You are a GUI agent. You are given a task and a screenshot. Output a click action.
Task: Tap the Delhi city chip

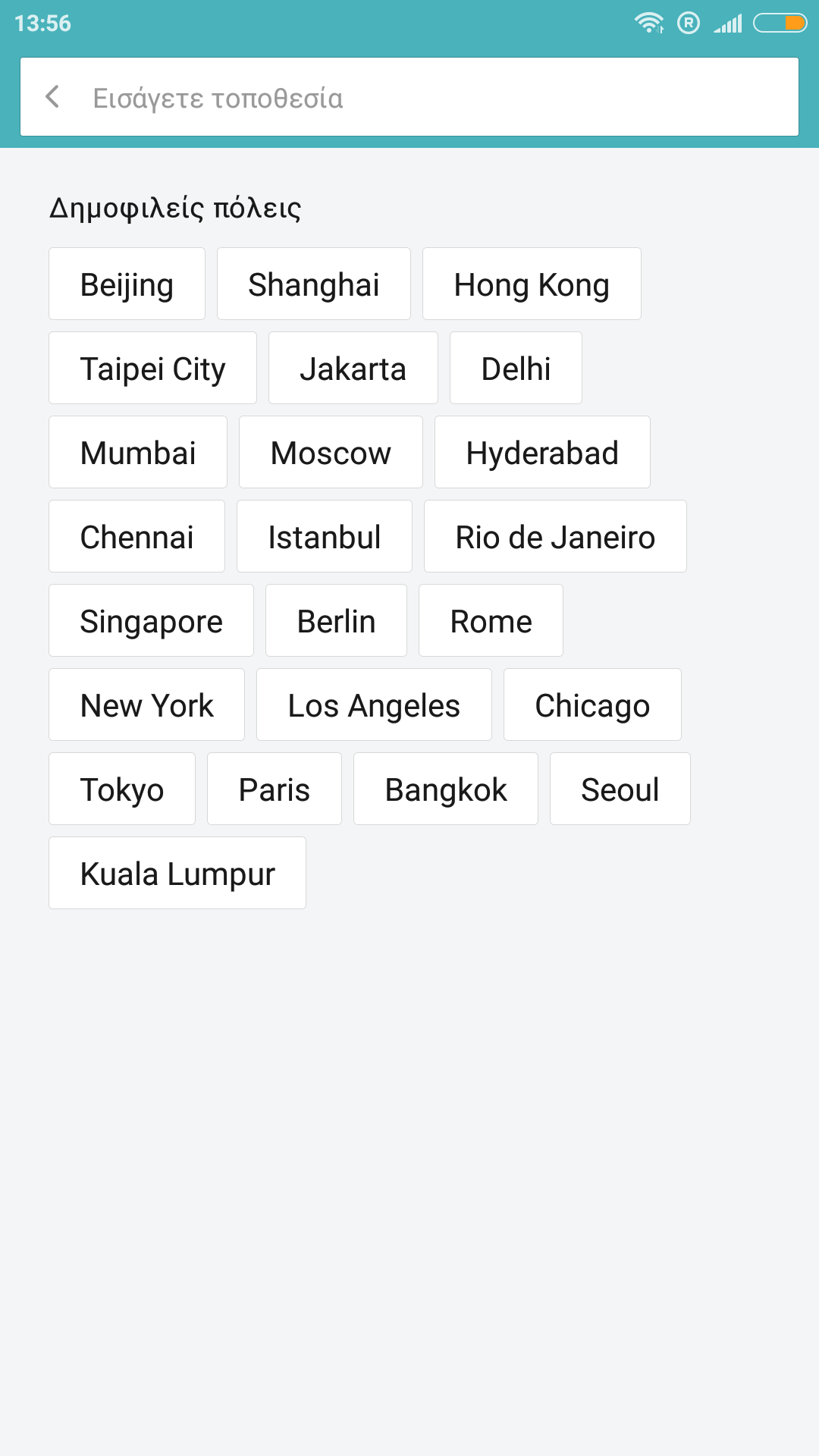[x=516, y=368]
